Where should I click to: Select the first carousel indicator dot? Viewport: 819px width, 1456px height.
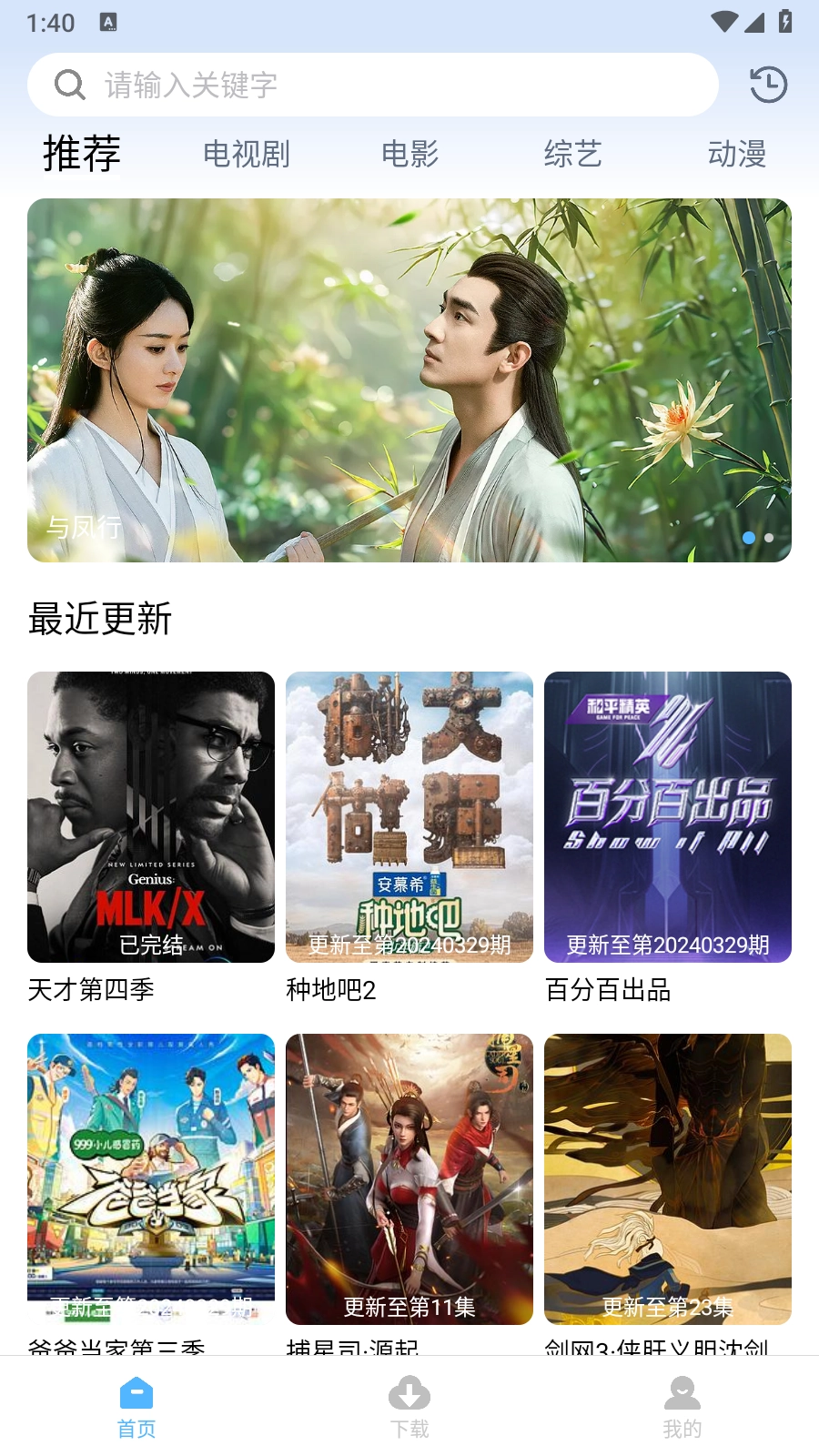(748, 538)
